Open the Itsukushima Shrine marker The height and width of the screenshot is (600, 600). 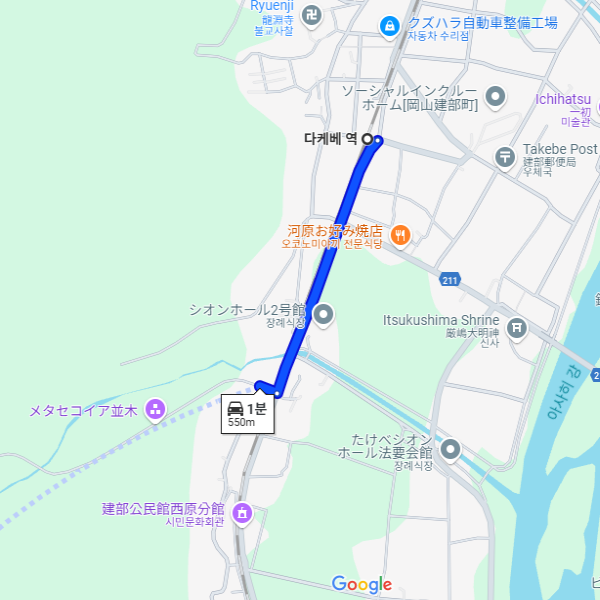coord(516,326)
